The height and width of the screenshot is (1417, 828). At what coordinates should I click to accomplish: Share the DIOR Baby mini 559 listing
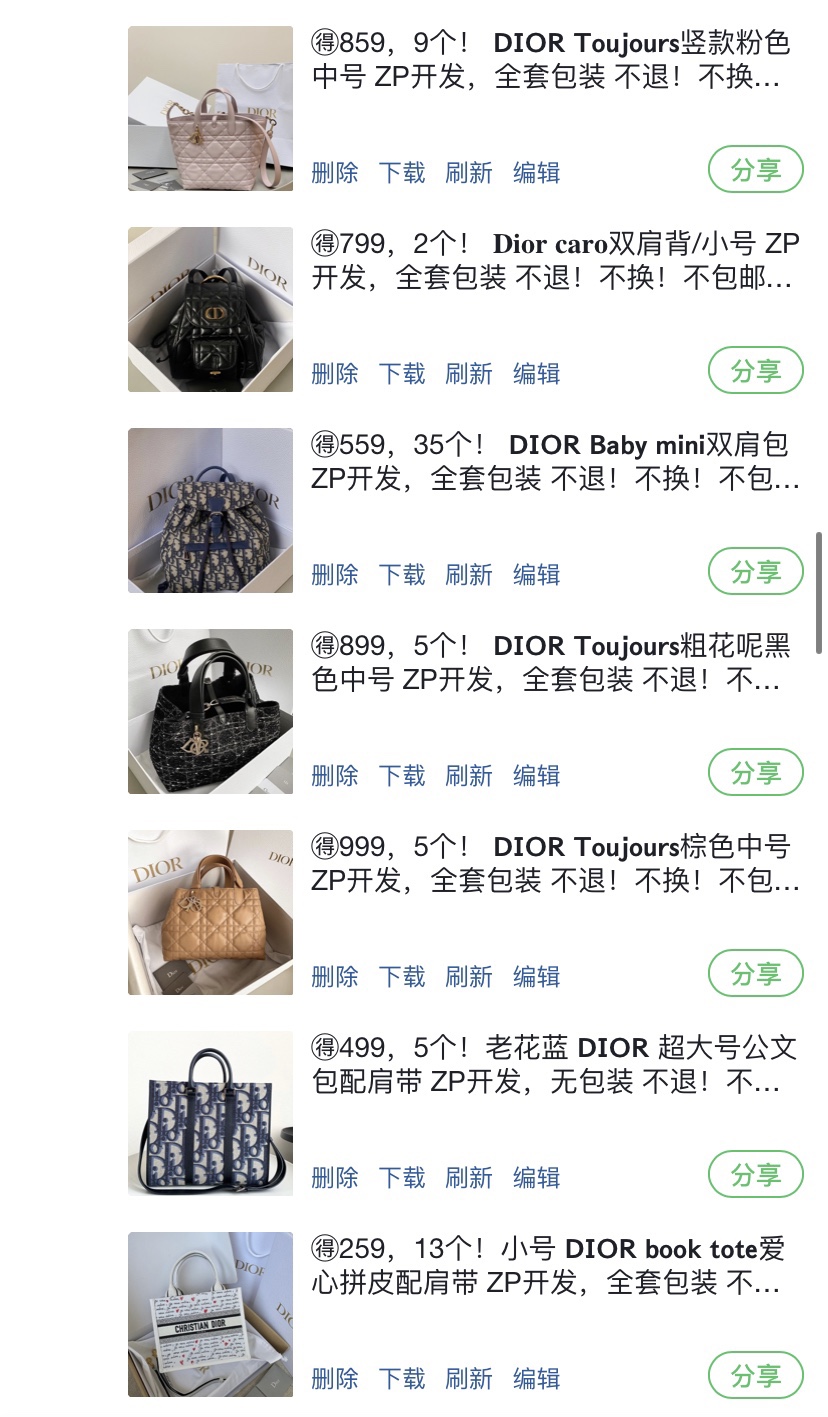pos(755,572)
